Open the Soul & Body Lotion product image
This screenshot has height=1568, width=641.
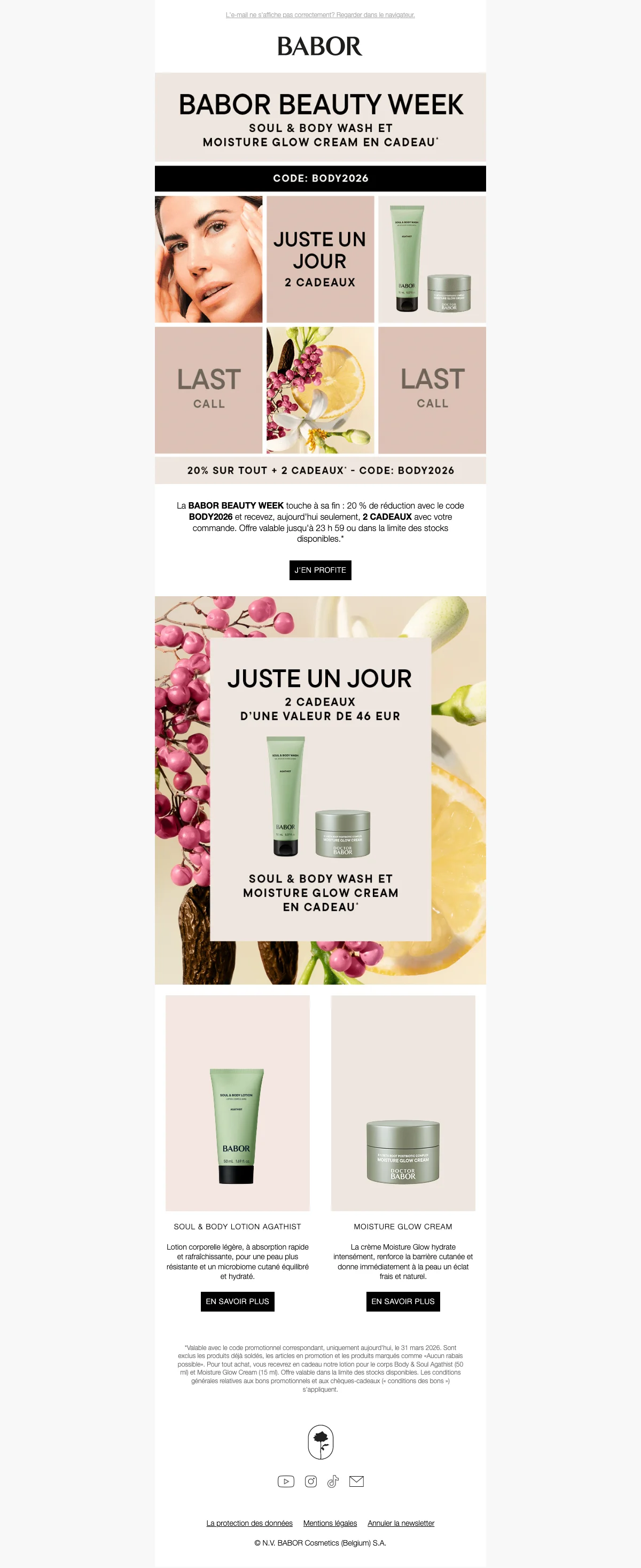point(237,1103)
